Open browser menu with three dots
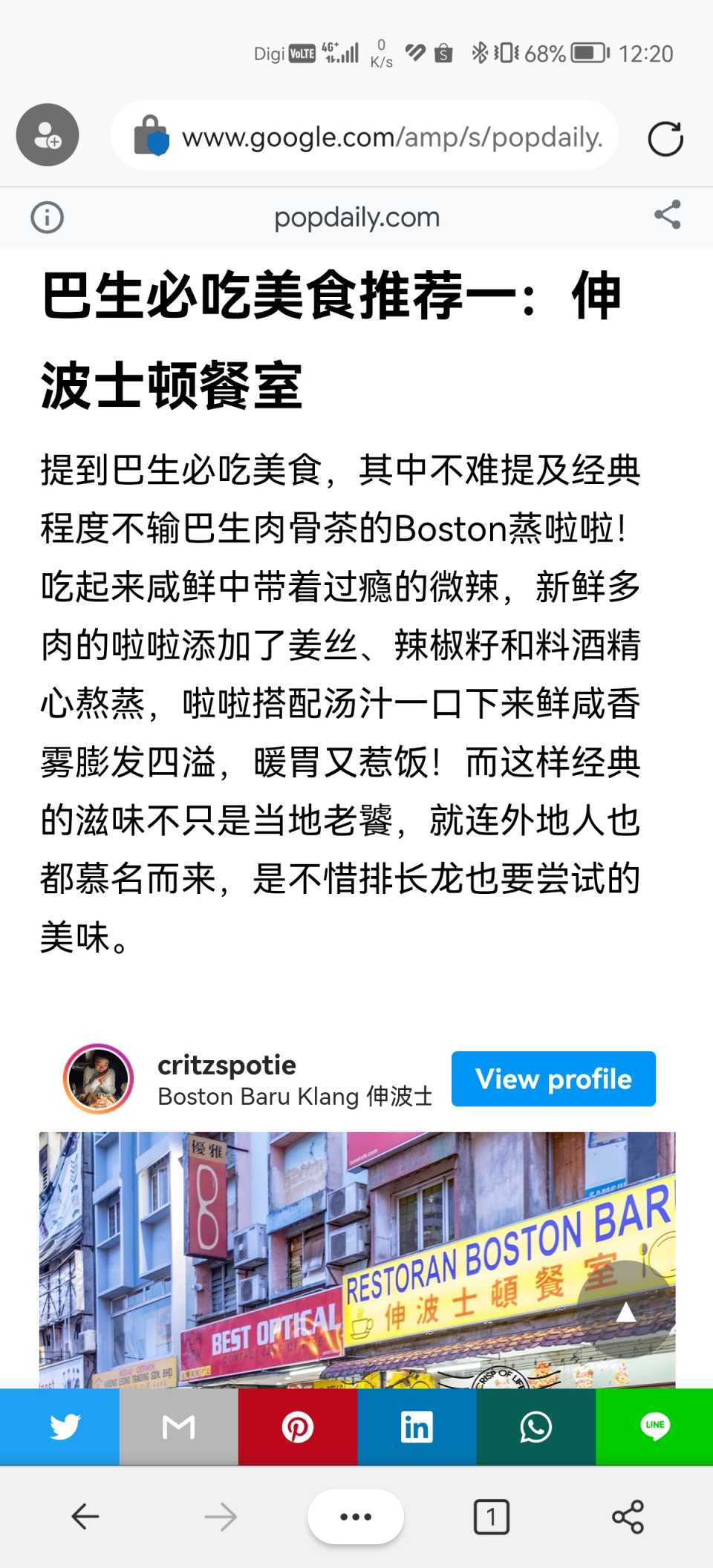 coord(356,1517)
